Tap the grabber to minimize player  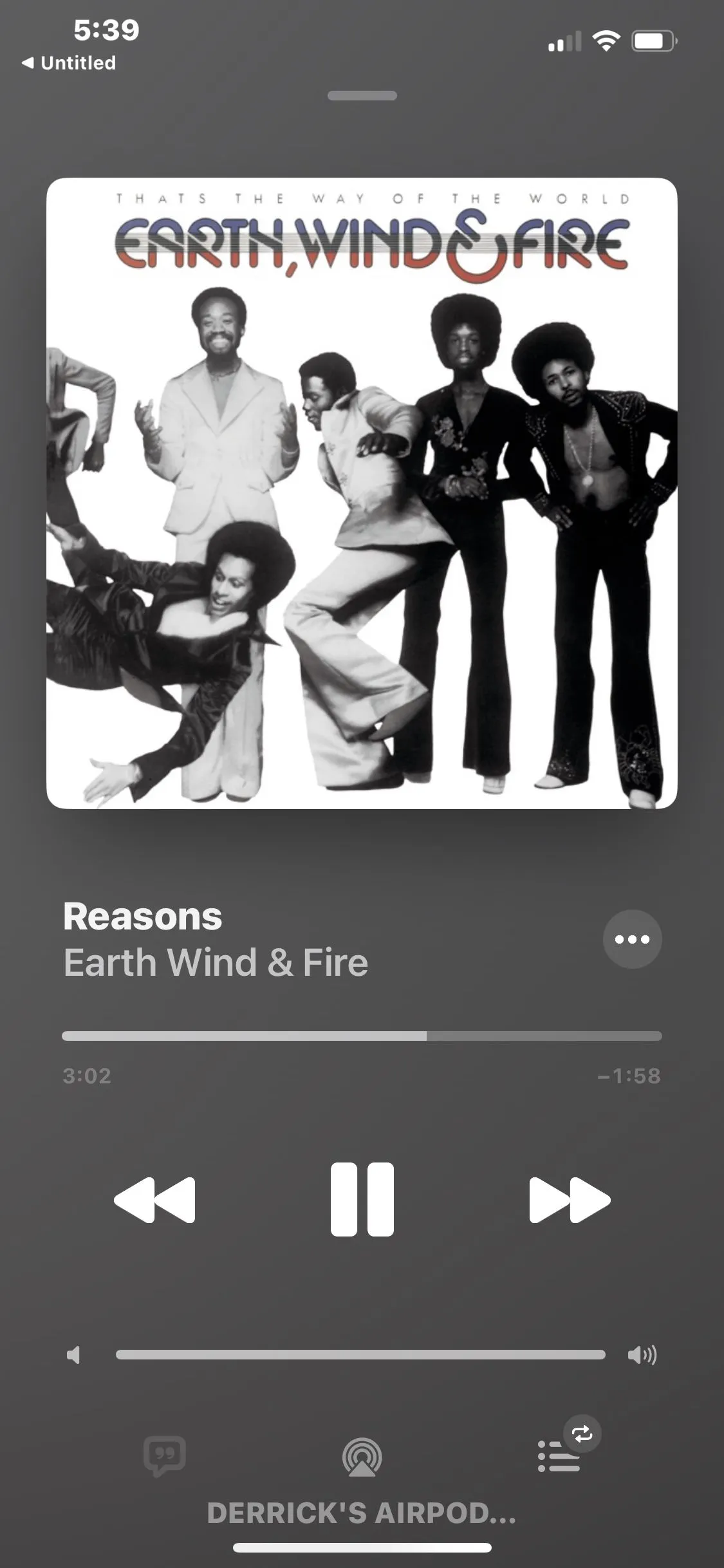coord(362,96)
